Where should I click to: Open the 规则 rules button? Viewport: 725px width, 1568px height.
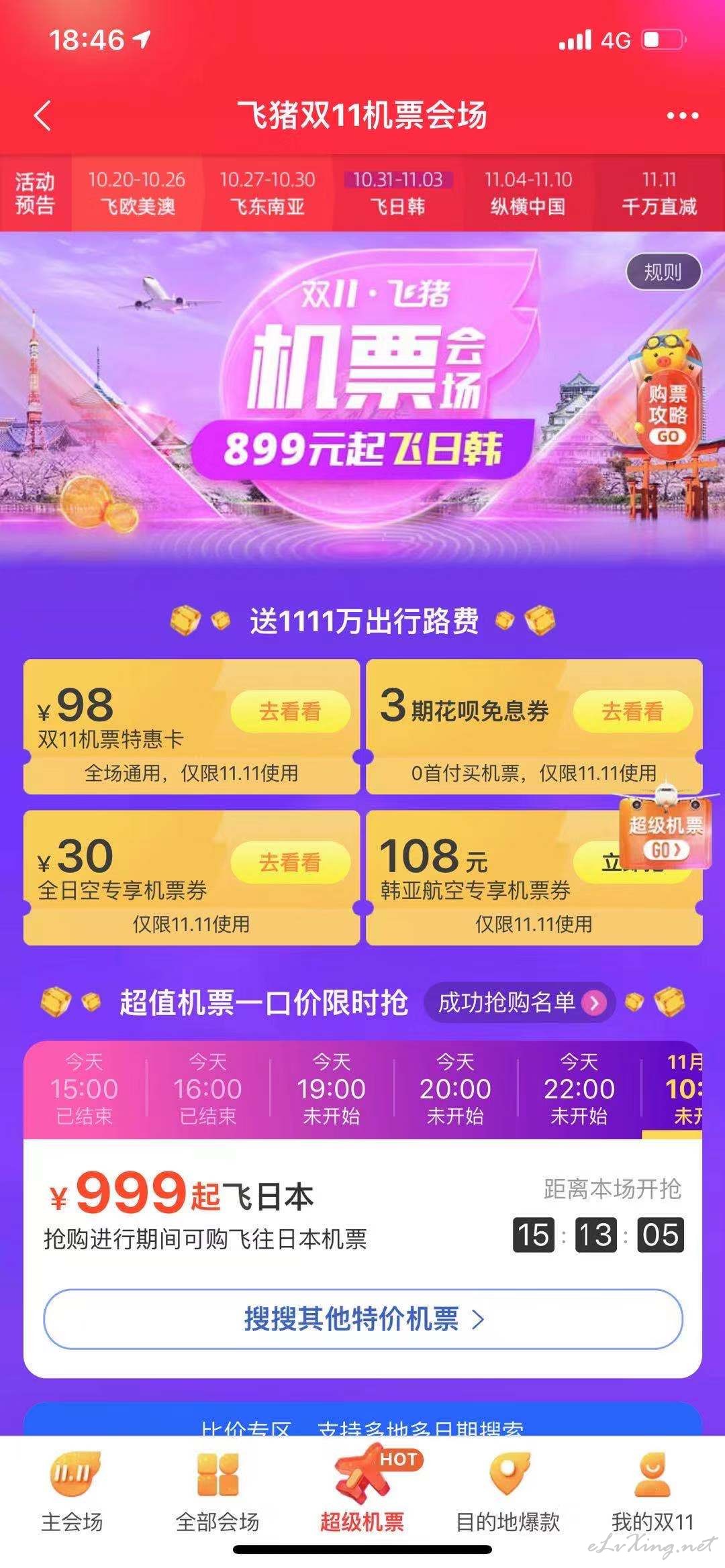click(663, 272)
